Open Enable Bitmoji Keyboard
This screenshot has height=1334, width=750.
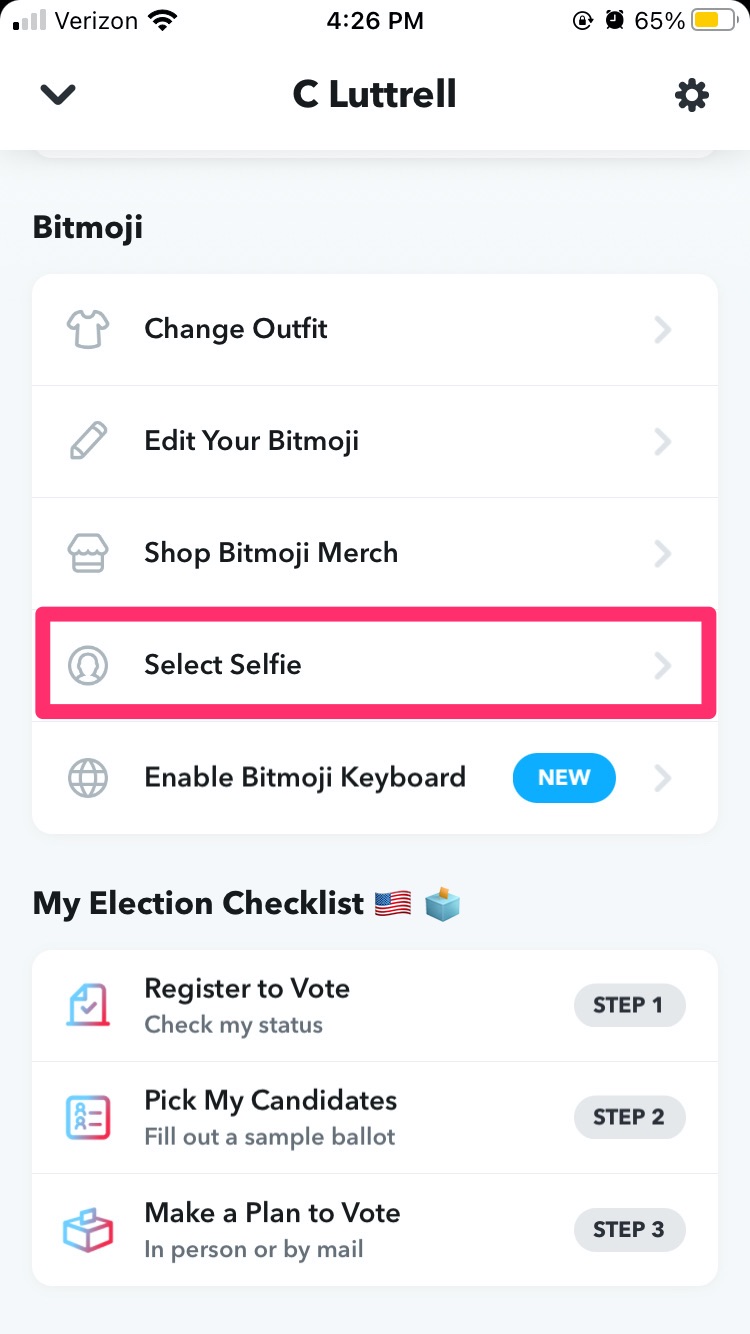point(375,778)
